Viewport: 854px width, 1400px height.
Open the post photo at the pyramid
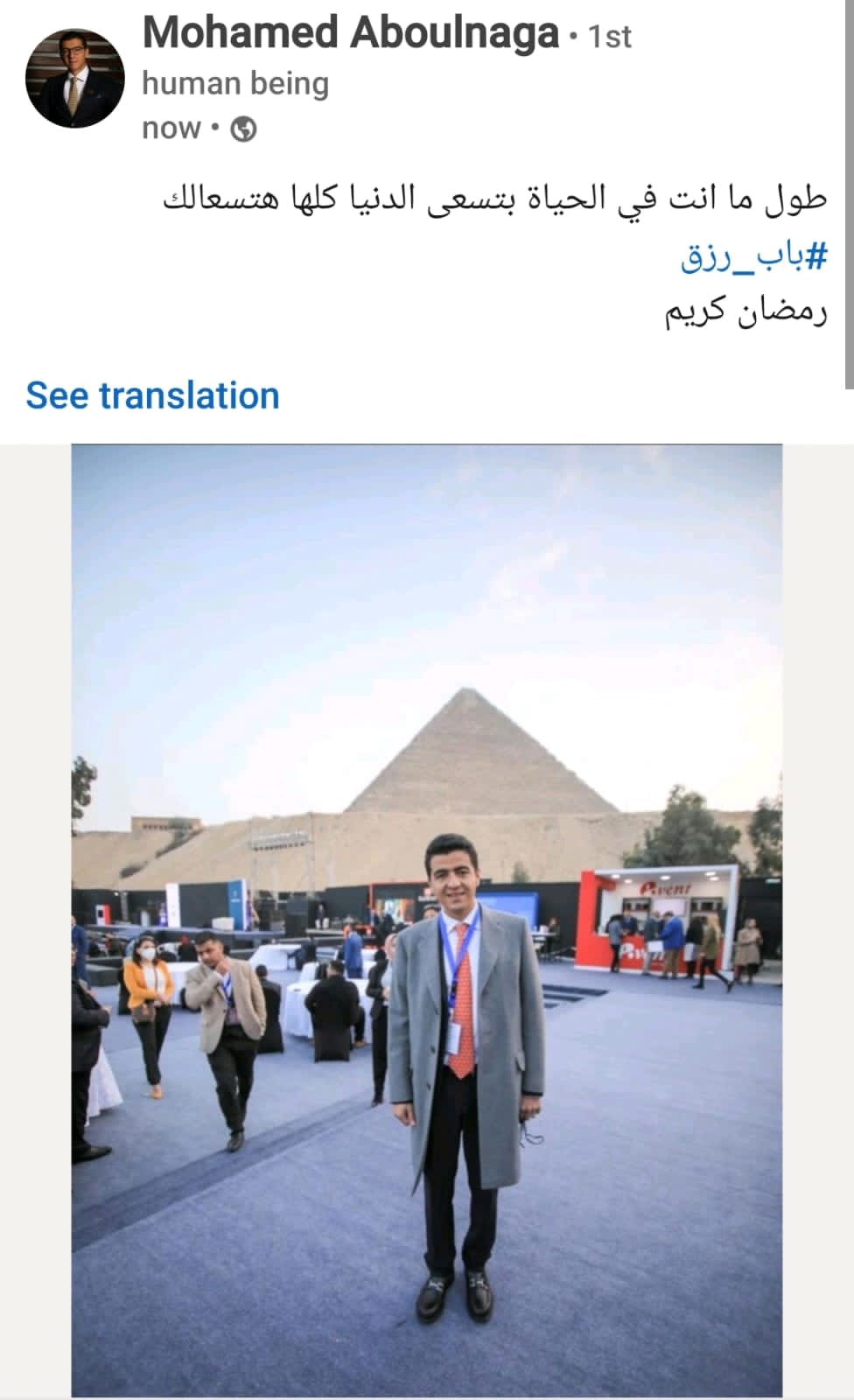point(426,919)
